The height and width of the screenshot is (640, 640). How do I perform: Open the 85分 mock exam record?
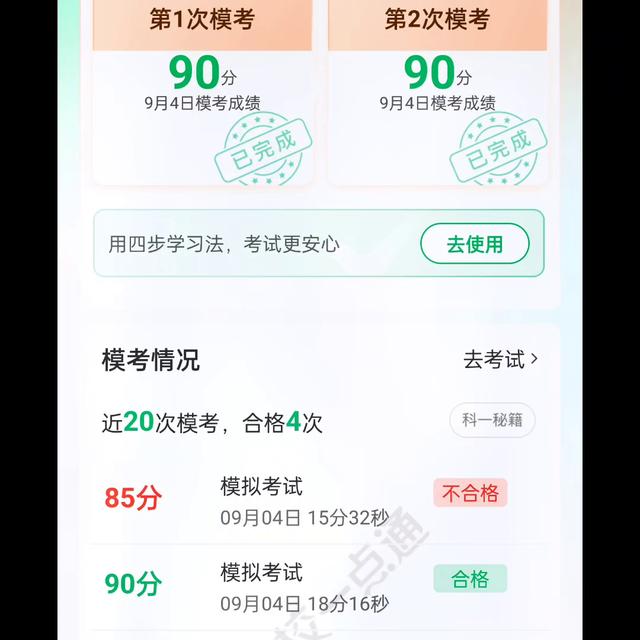(x=320, y=501)
